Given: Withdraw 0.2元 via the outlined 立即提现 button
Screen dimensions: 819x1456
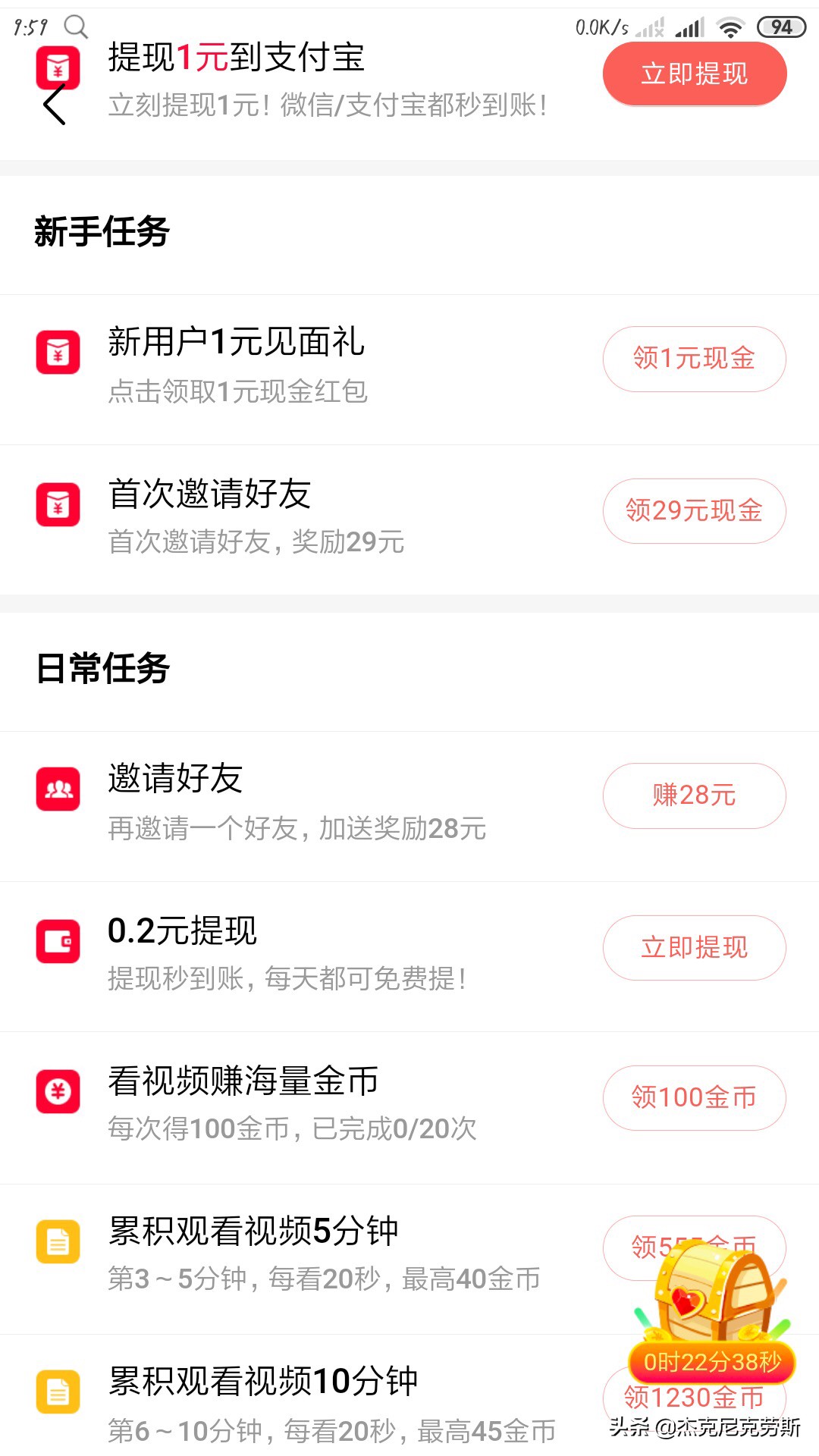Looking at the screenshot, I should (x=694, y=948).
